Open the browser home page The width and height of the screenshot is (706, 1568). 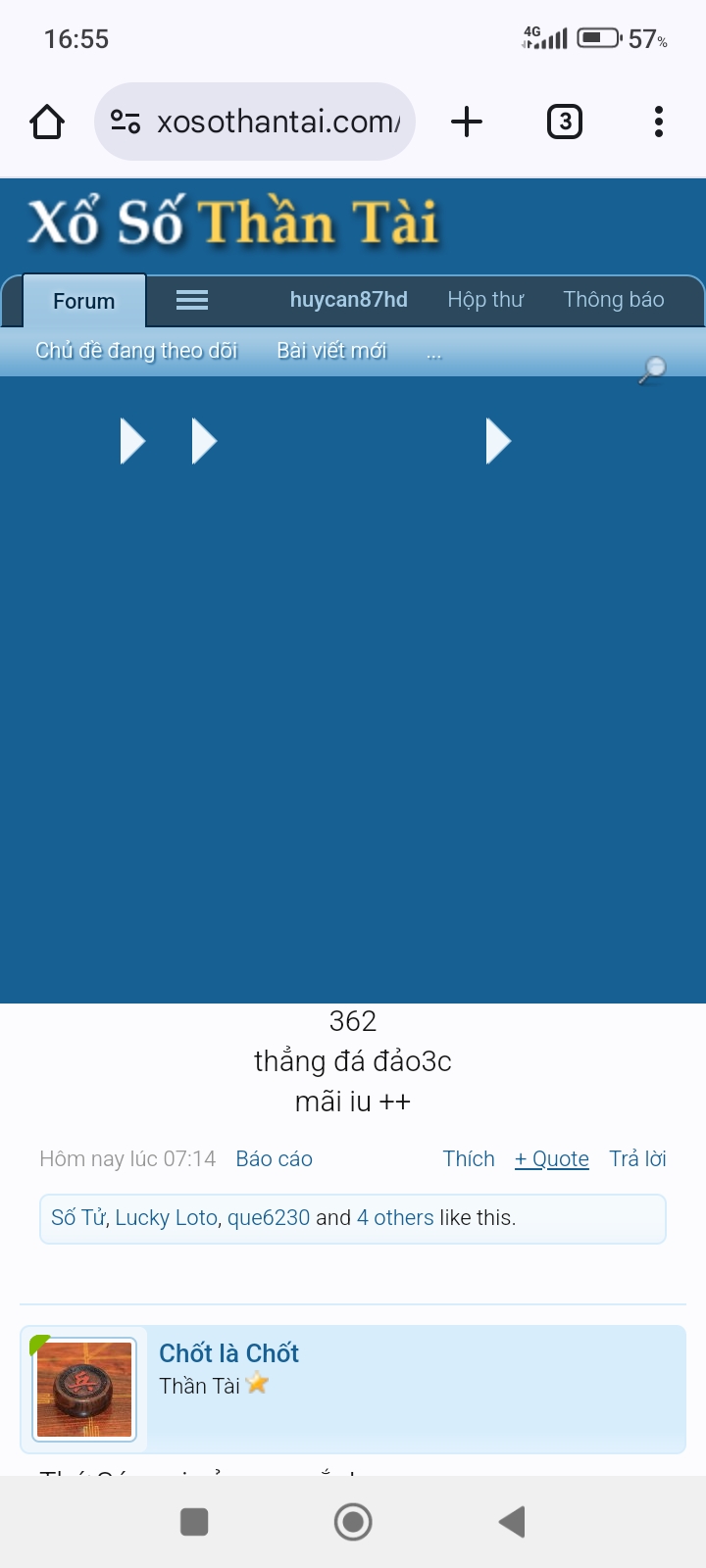point(47,122)
